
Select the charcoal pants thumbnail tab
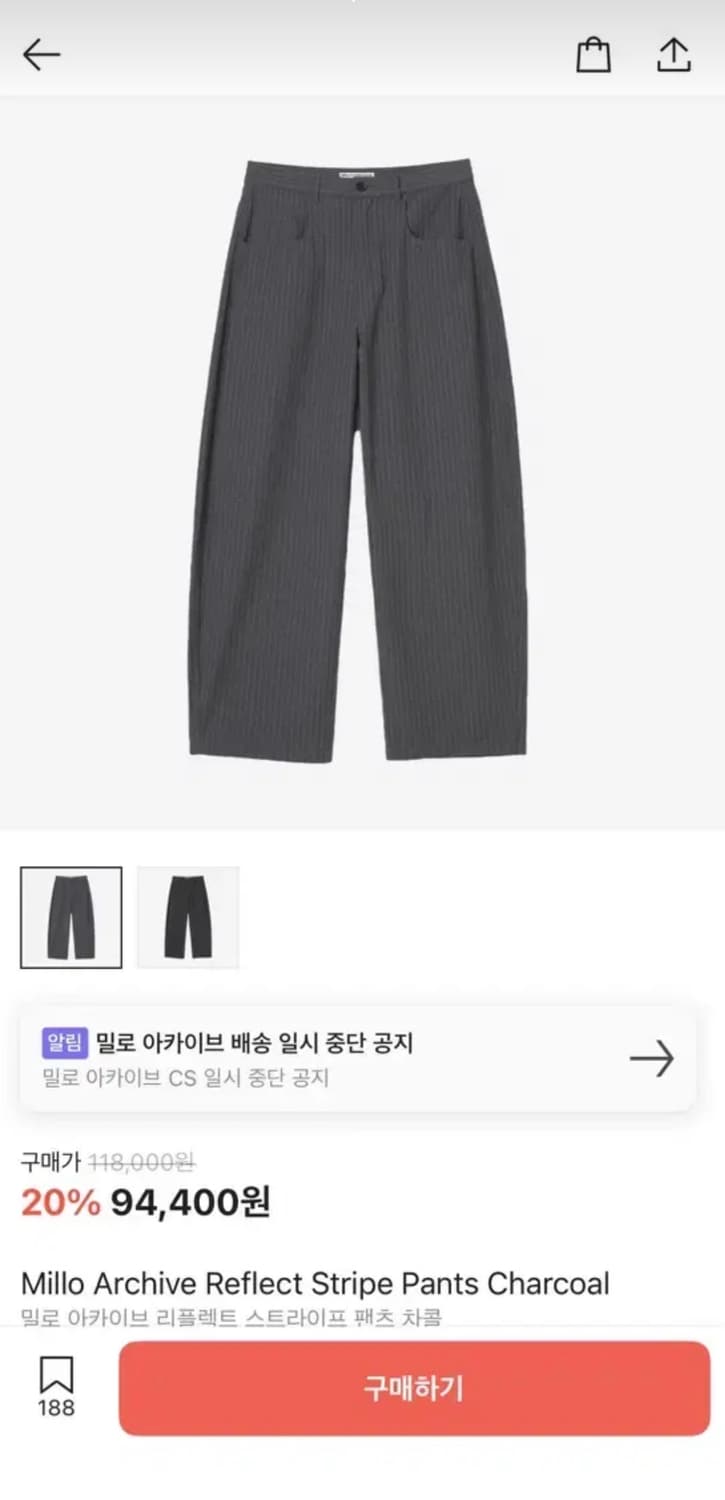[x=71, y=916]
